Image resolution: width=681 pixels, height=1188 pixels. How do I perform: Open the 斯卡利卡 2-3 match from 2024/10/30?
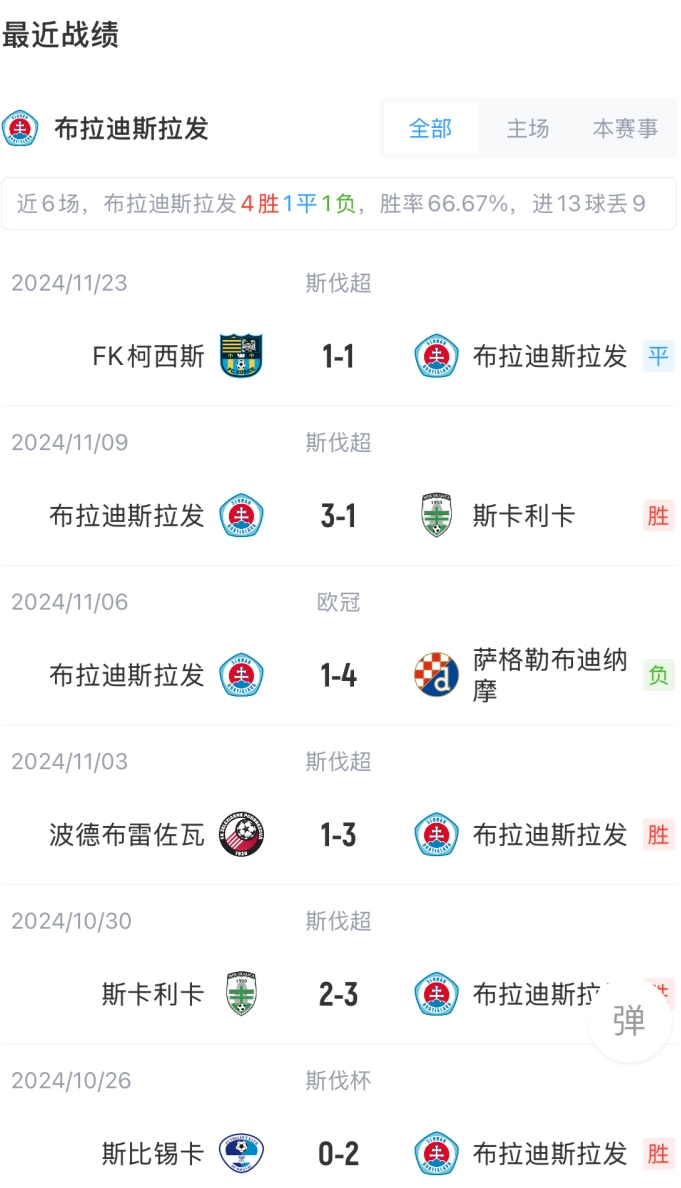pyautogui.click(x=338, y=995)
